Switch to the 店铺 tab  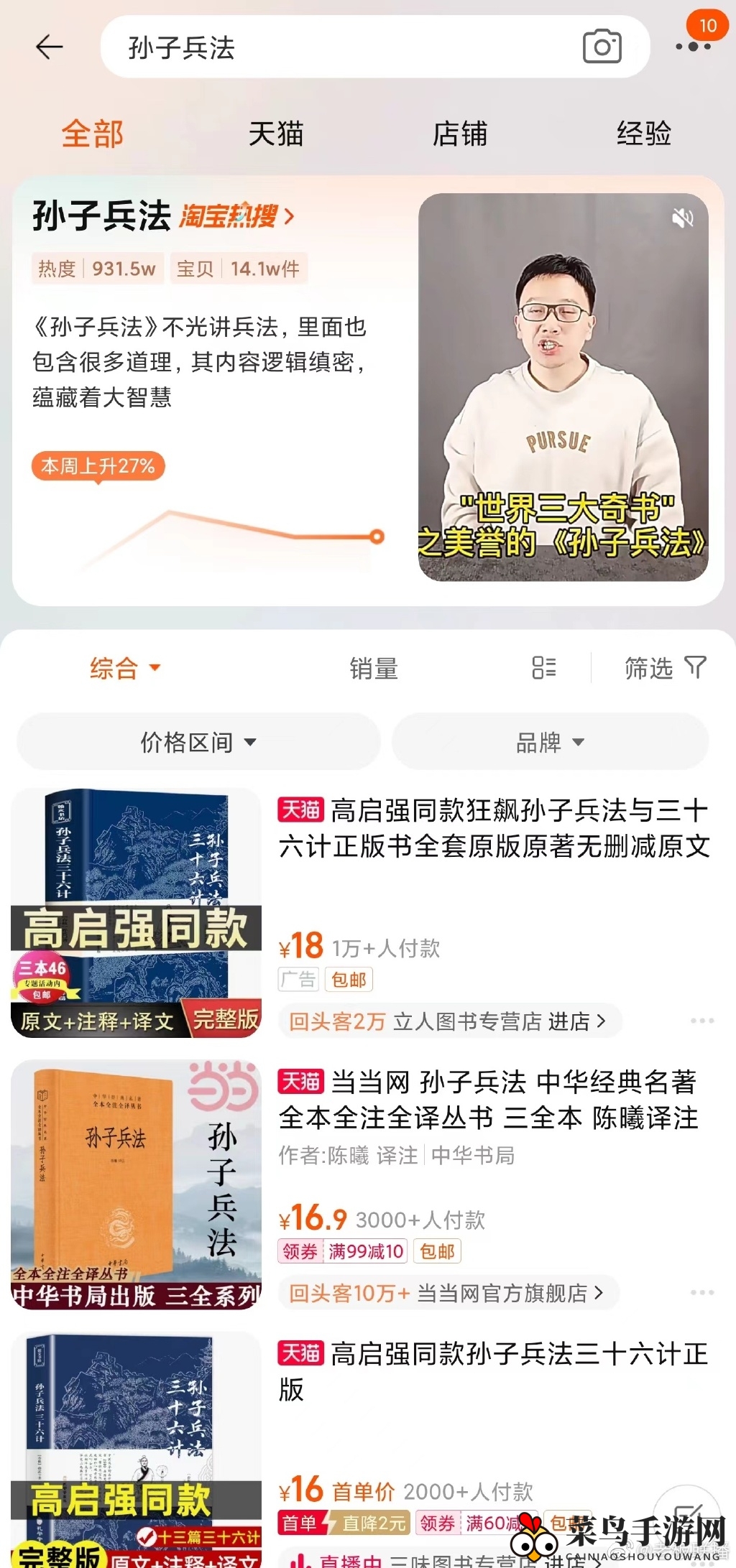pyautogui.click(x=460, y=134)
